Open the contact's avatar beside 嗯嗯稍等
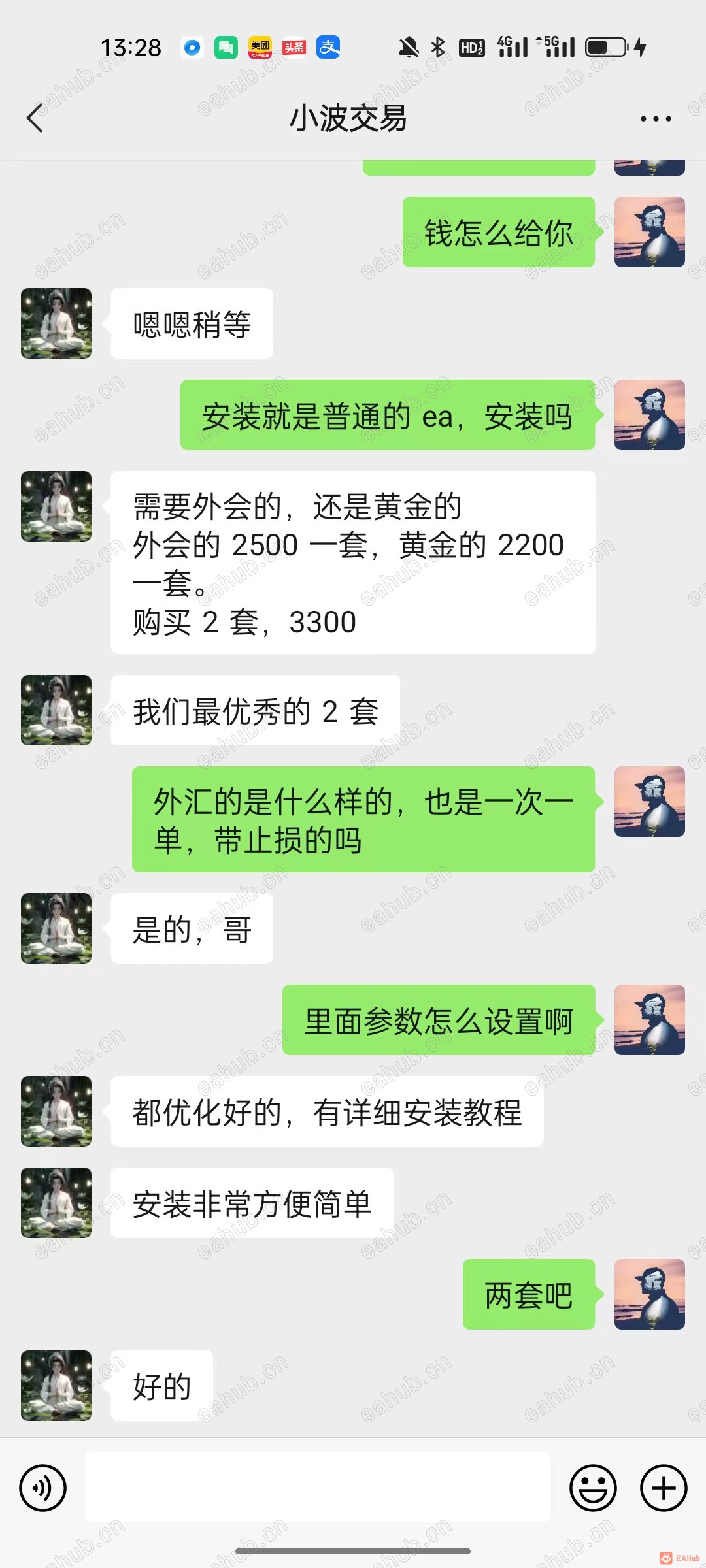The image size is (706, 1568). 56,323
